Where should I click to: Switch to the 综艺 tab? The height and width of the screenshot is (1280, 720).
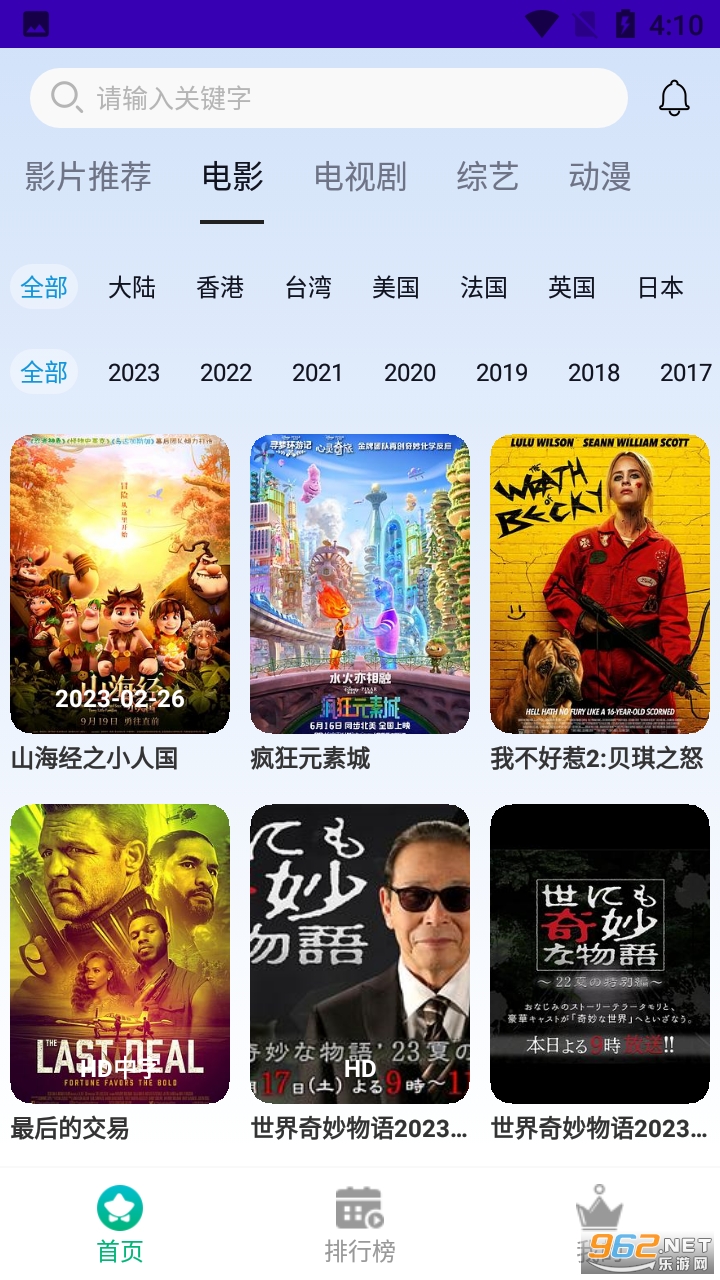click(487, 177)
